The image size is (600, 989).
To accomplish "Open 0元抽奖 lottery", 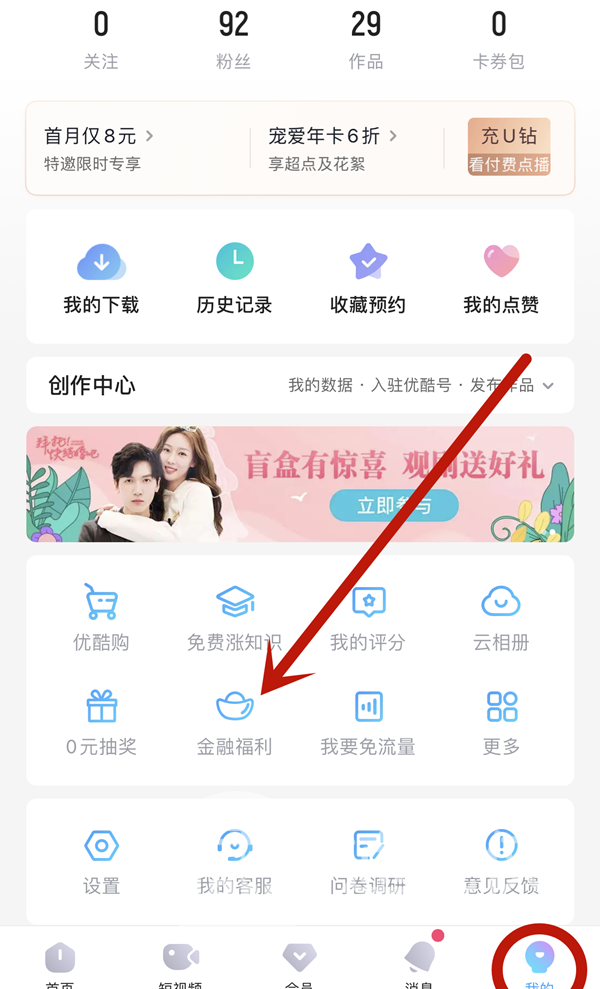I will [101, 722].
